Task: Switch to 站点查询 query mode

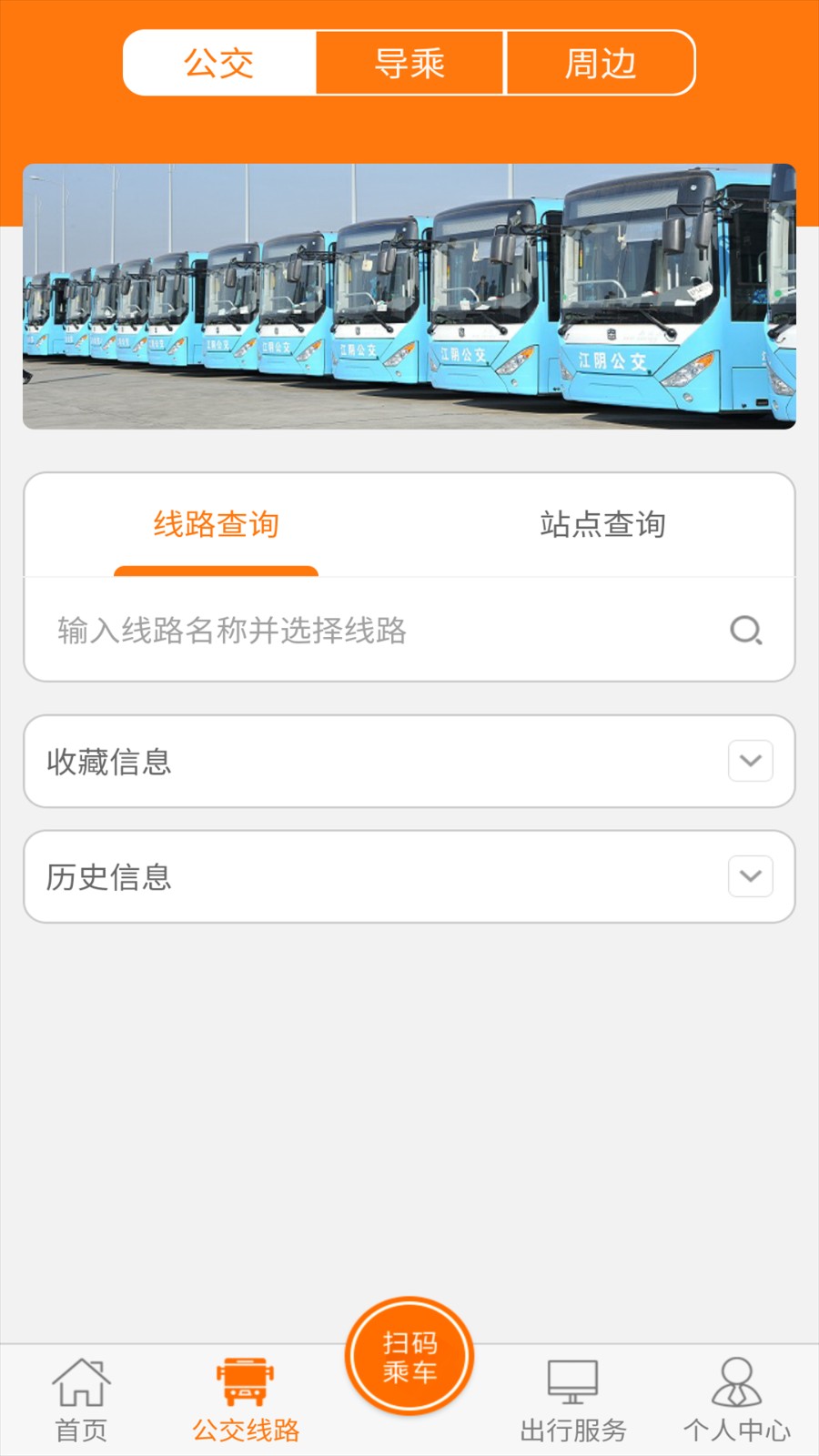Action: tap(603, 525)
